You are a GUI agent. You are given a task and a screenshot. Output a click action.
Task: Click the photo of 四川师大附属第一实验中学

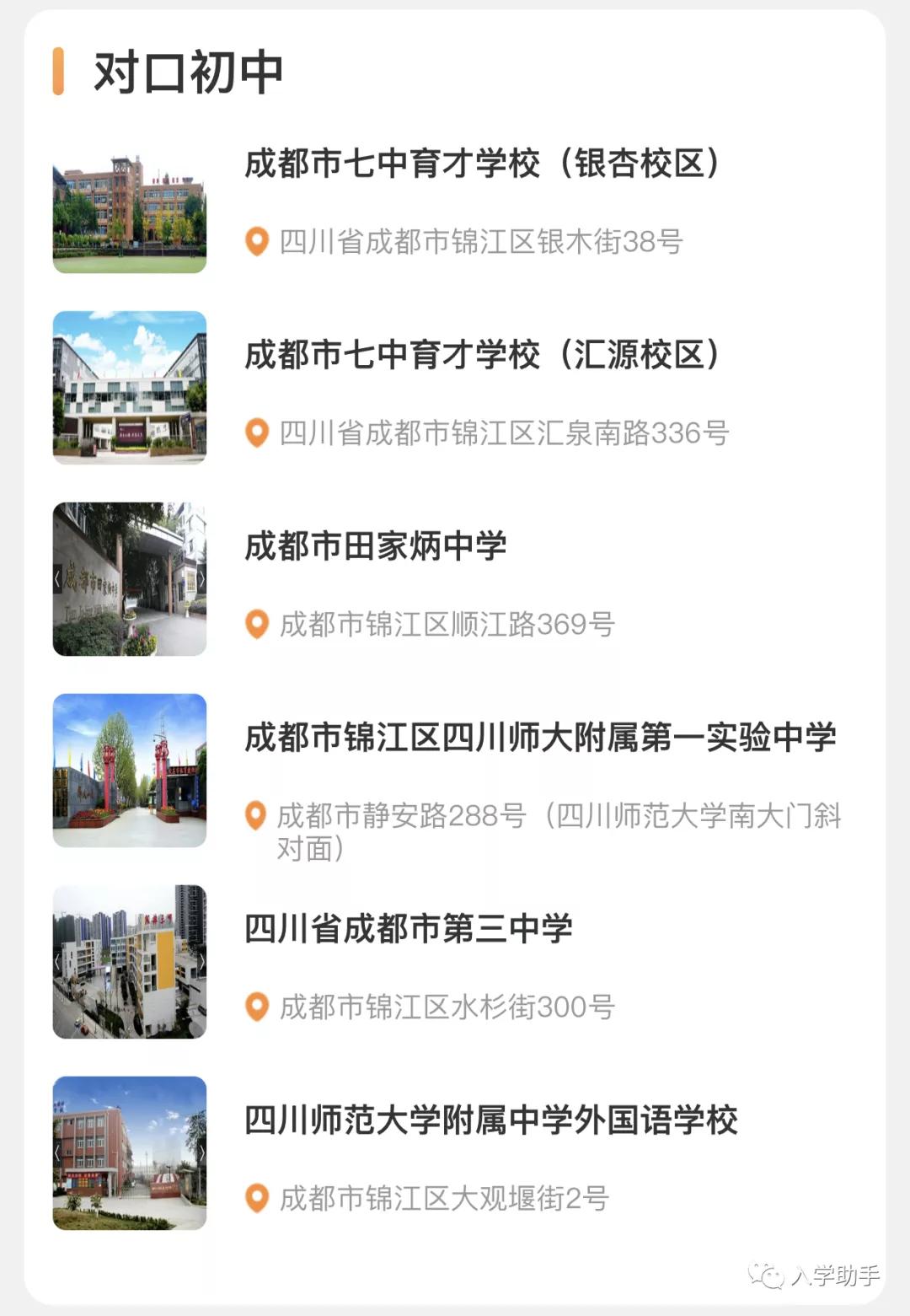click(x=129, y=769)
